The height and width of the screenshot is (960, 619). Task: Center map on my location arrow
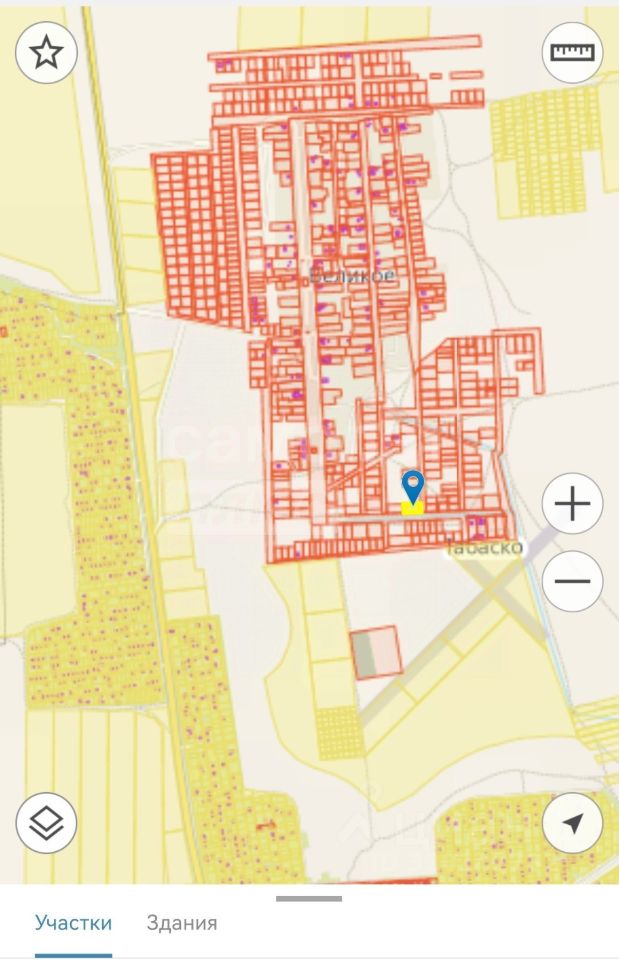[572, 823]
